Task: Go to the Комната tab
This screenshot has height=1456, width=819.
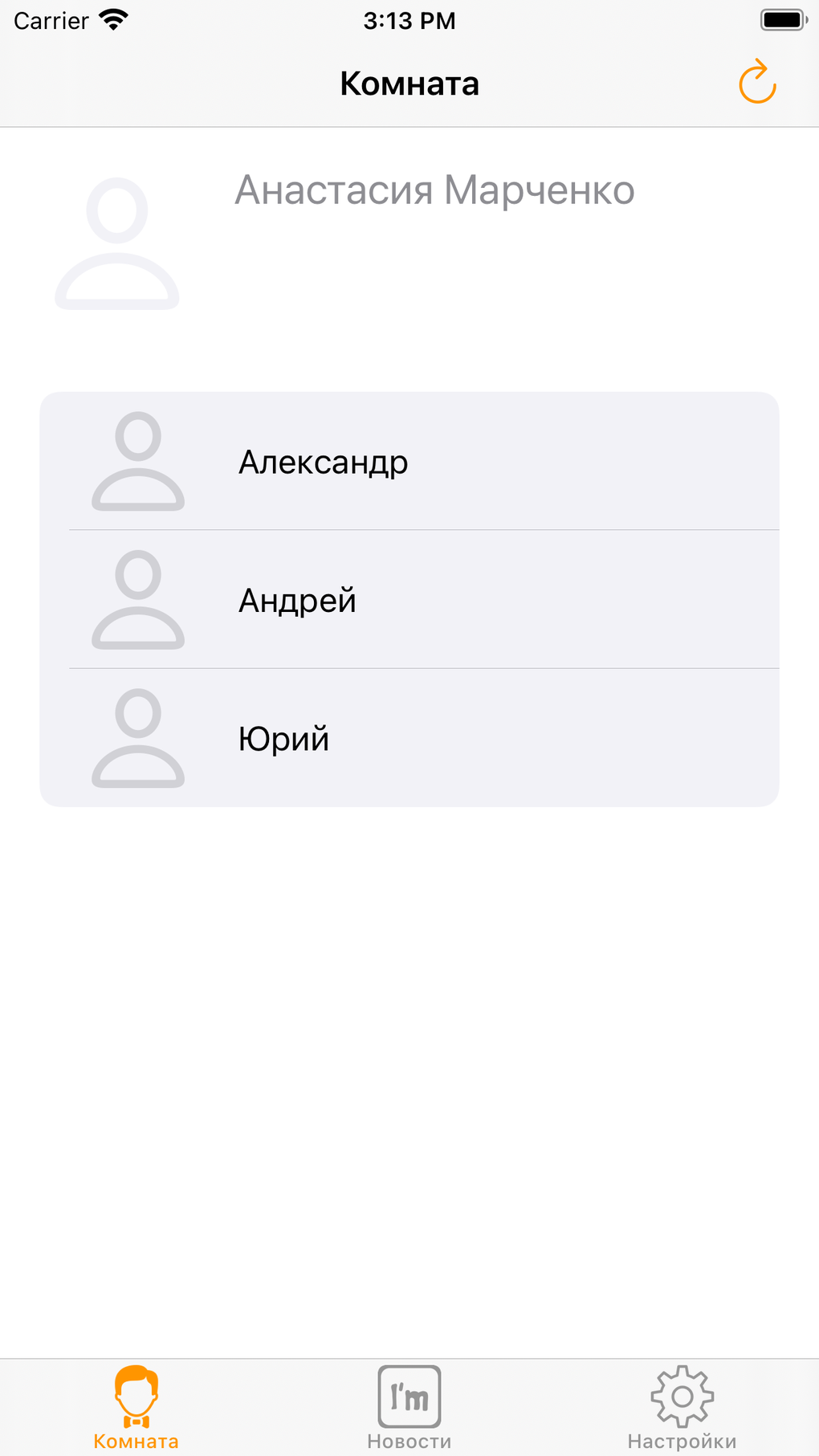Action: pyautogui.click(x=136, y=1407)
